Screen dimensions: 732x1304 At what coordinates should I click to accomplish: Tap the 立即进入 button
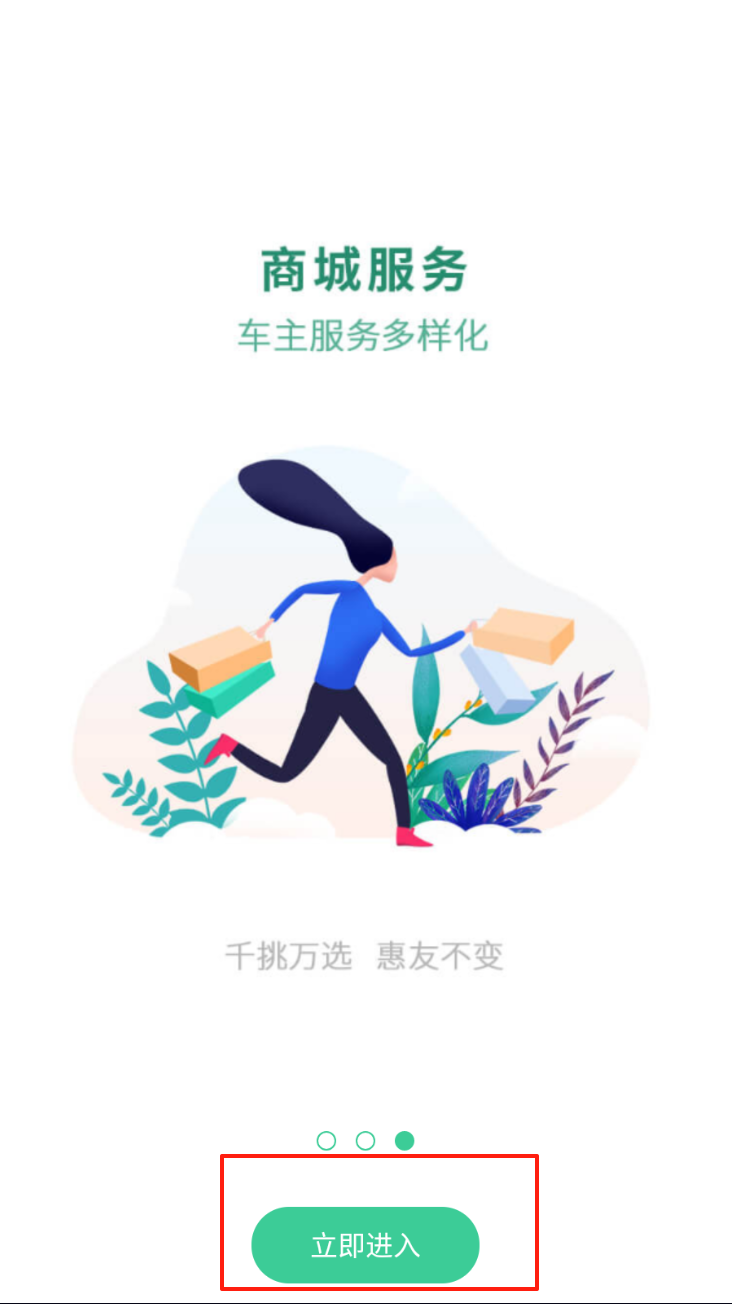coord(365,1245)
